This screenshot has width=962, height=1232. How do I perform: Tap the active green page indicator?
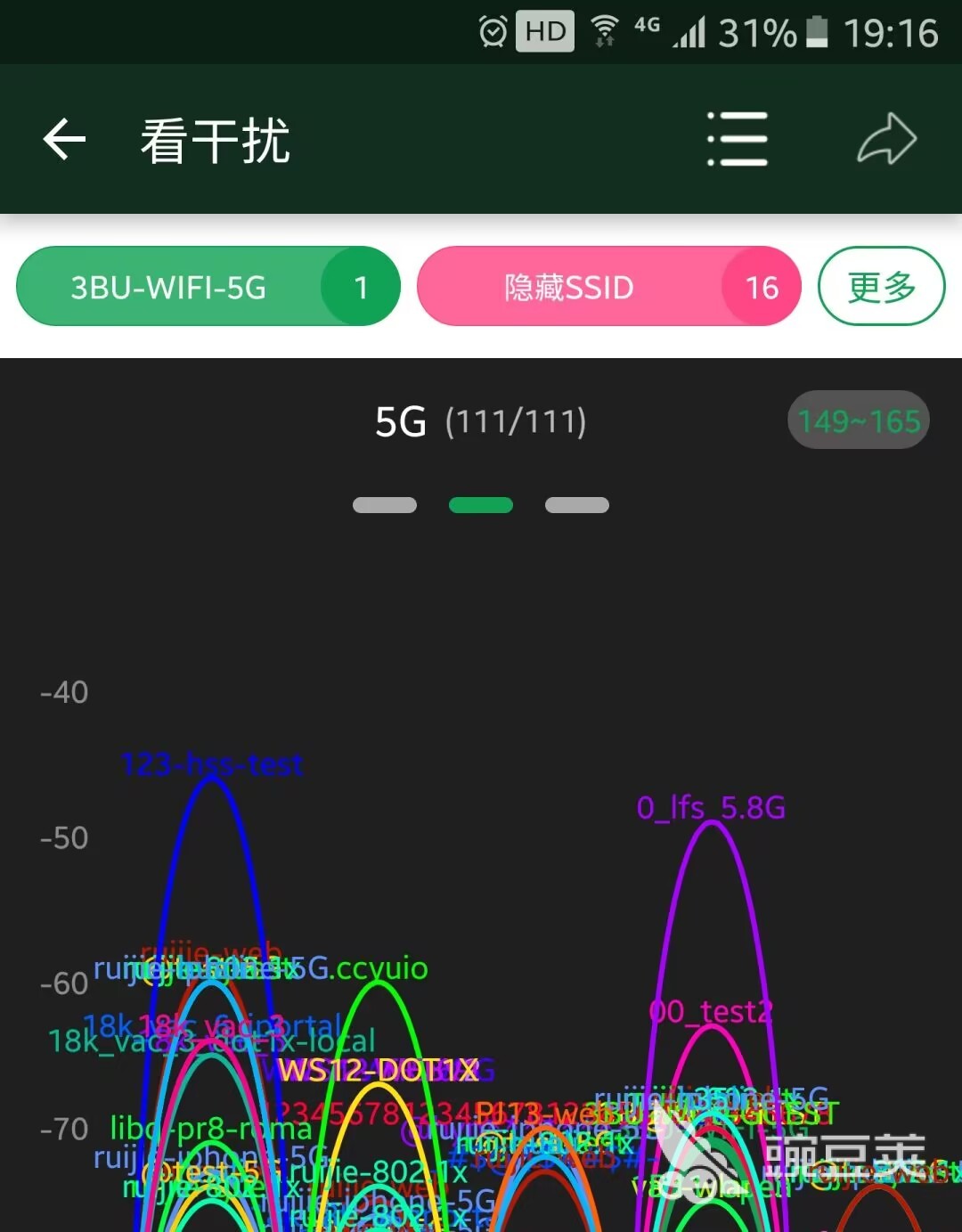(481, 505)
